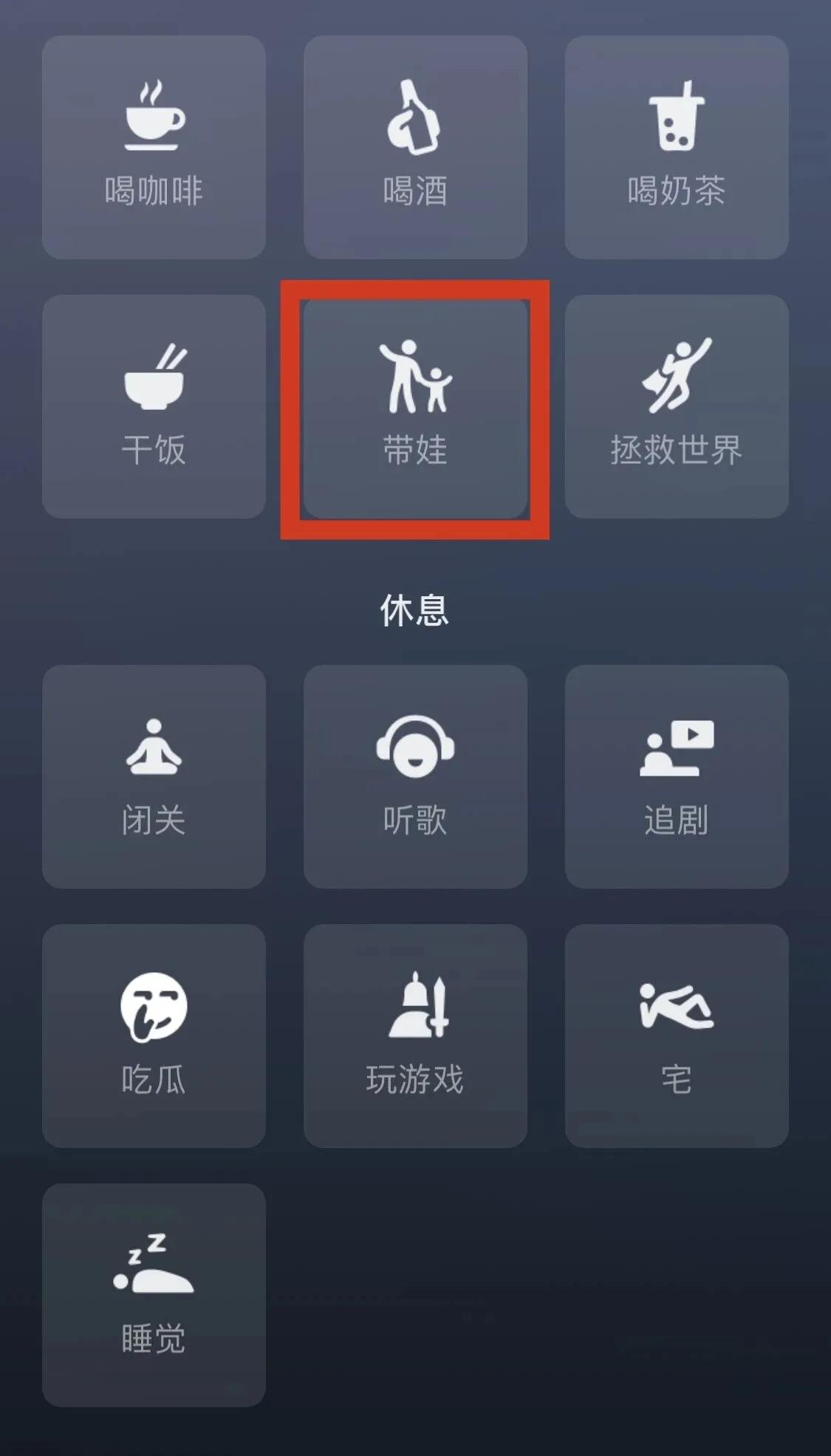Select the flying superhero icon for 拯救世界
The image size is (831, 1456).
(676, 377)
